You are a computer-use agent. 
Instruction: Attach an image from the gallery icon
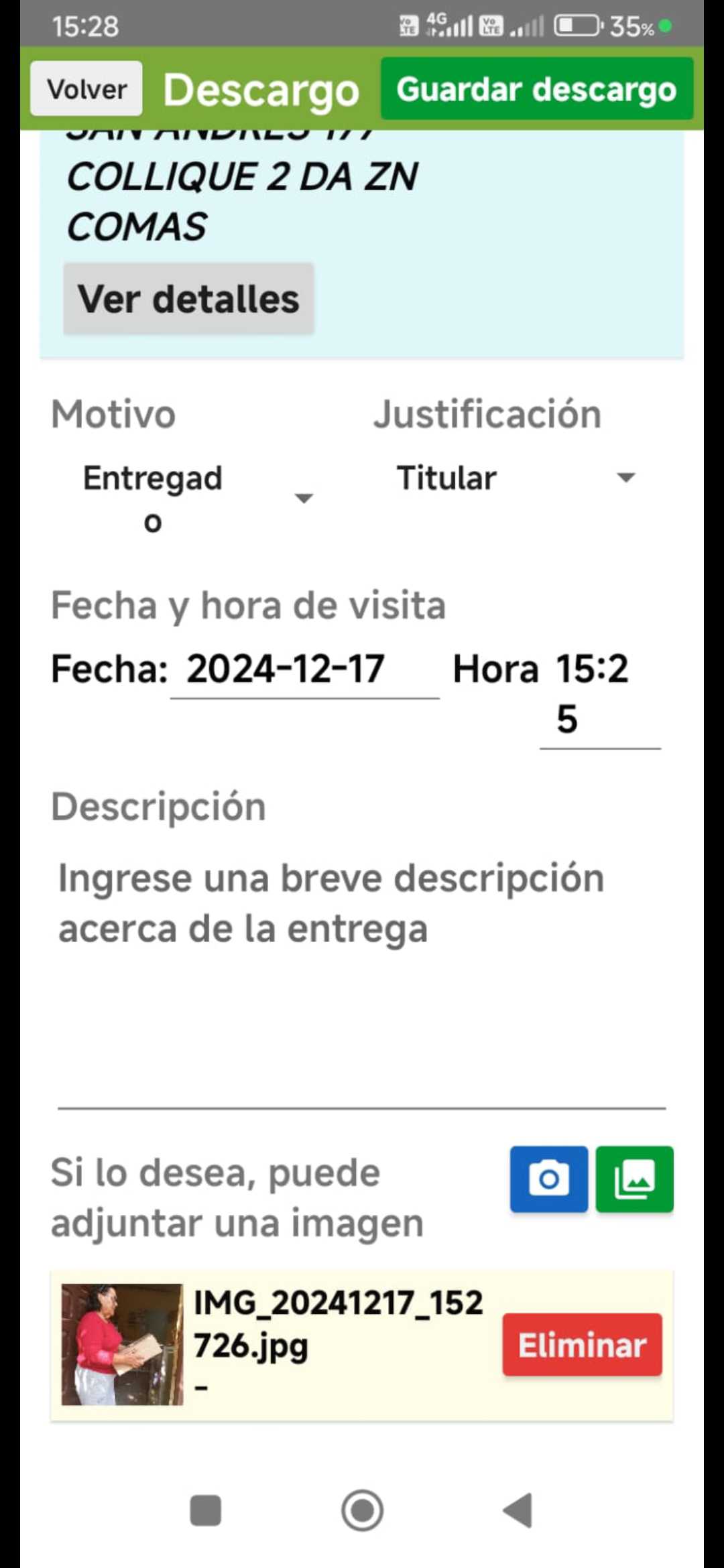634,1179
